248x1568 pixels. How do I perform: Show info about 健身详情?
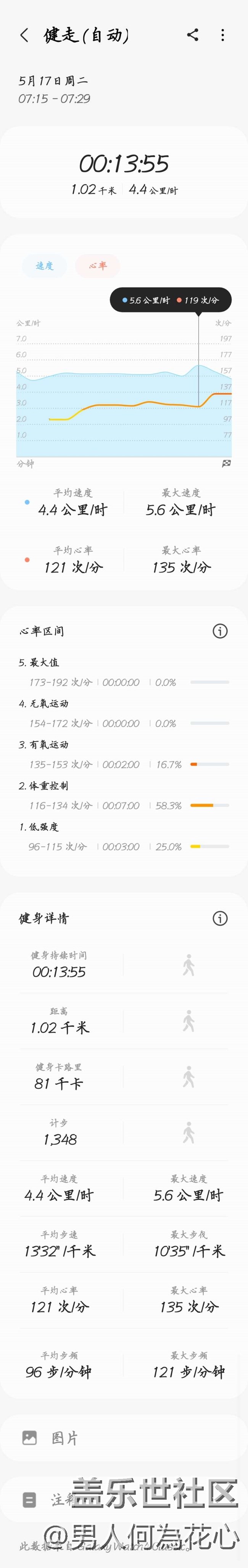(220, 918)
